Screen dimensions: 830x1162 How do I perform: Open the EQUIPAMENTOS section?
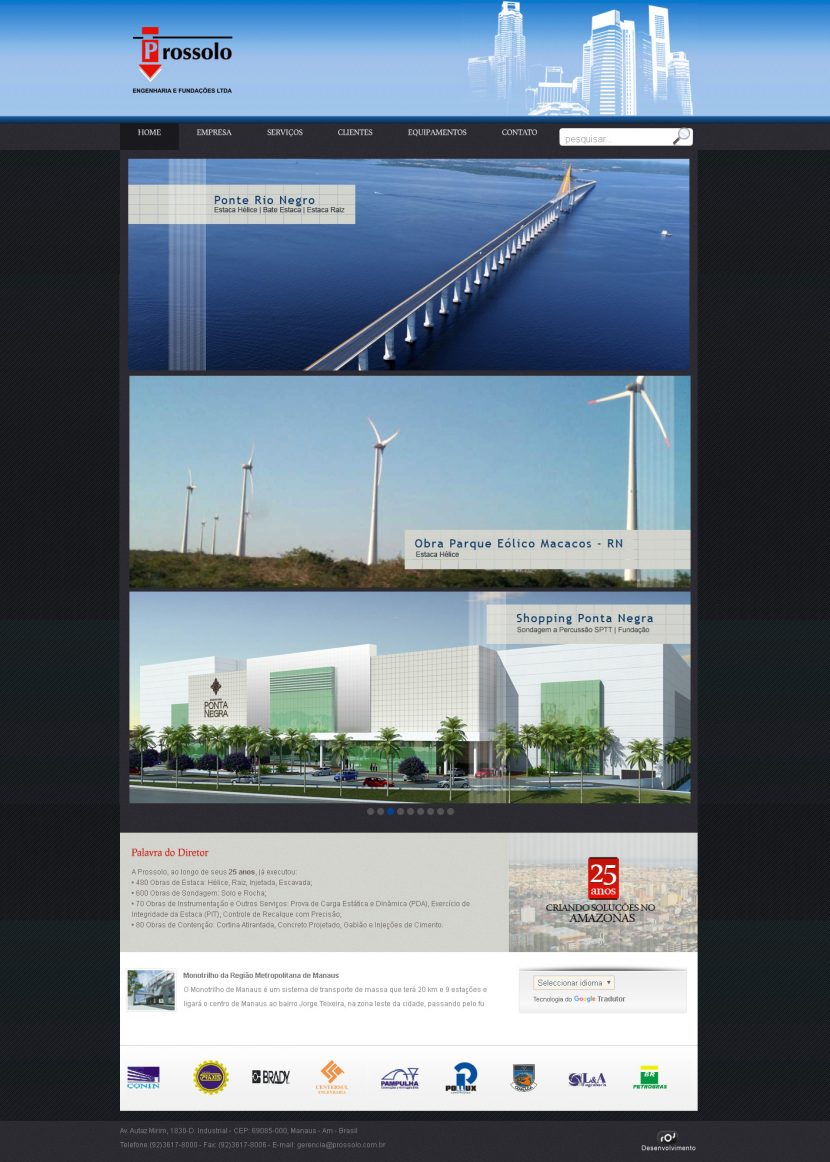click(x=437, y=133)
